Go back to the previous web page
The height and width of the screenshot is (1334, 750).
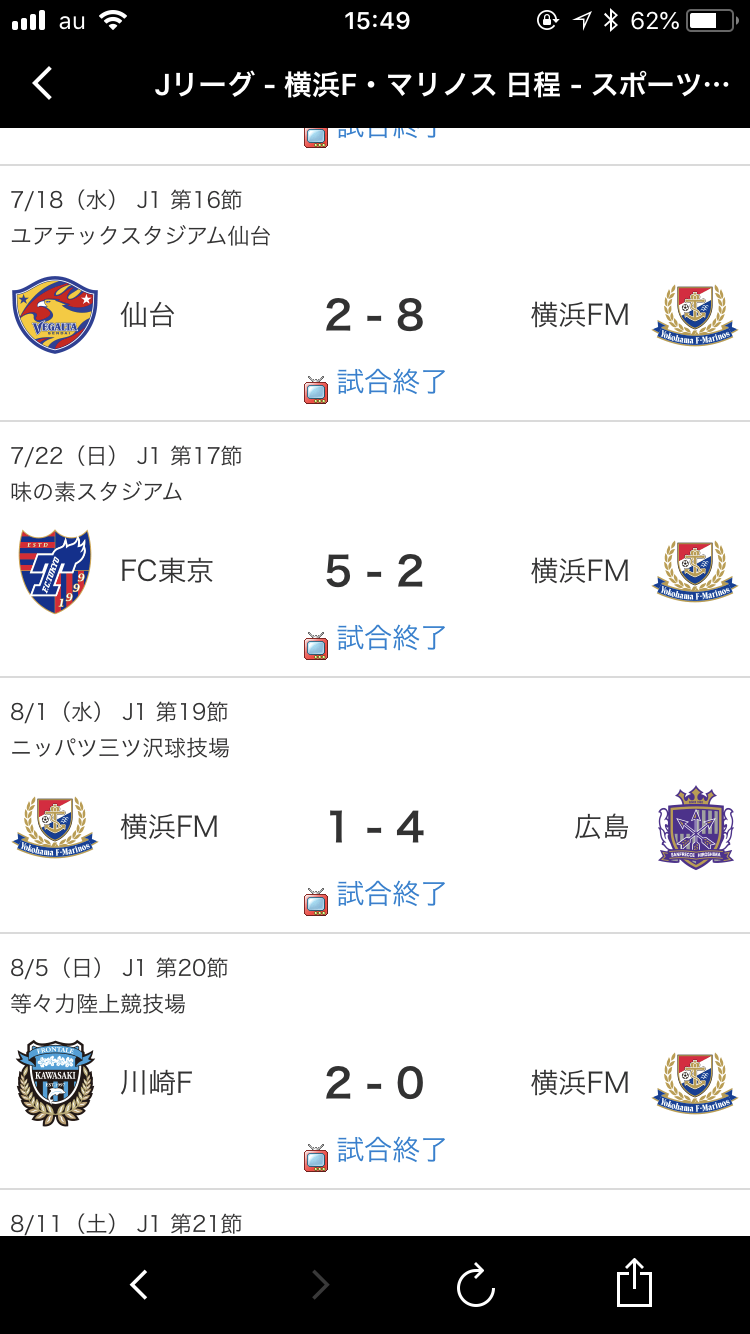(139, 1285)
